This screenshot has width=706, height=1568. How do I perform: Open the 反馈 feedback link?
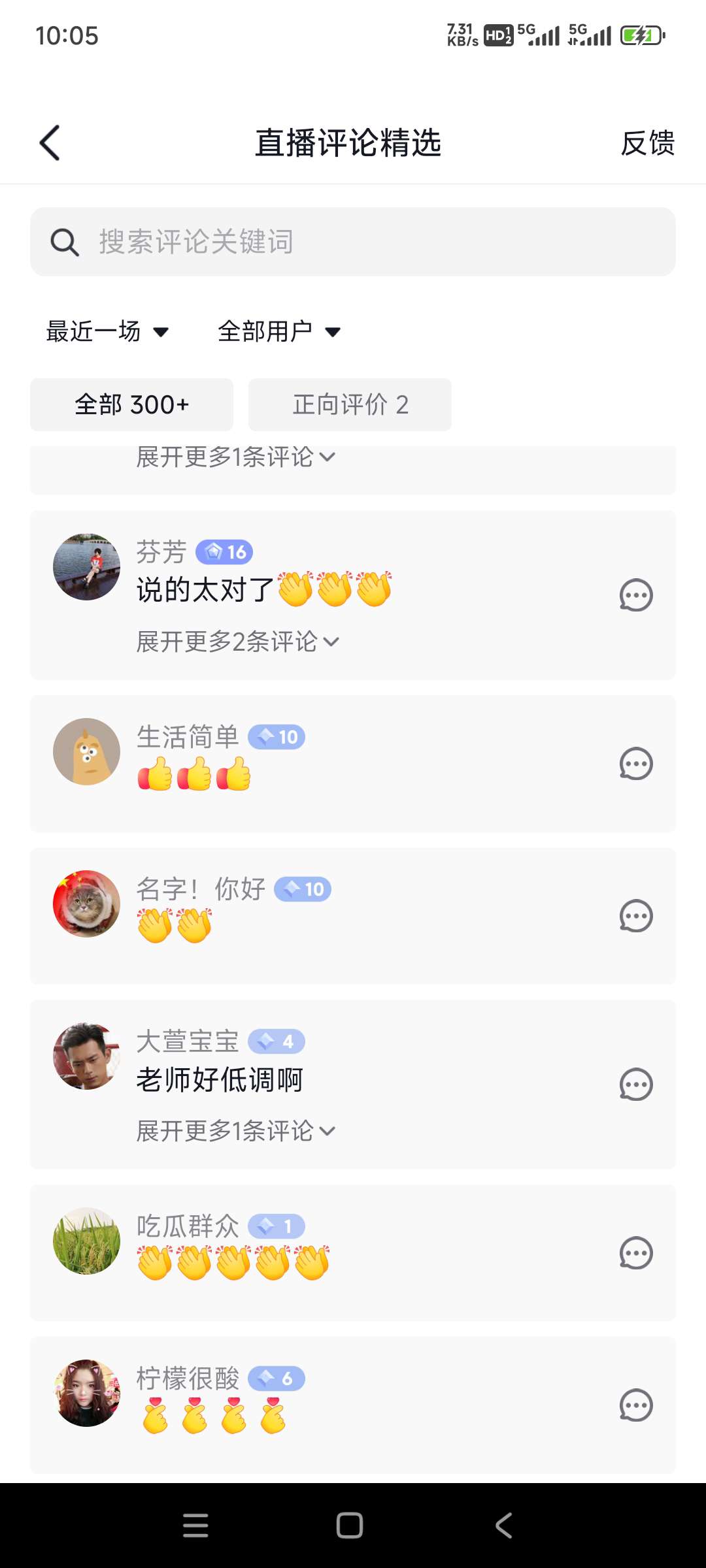point(647,143)
